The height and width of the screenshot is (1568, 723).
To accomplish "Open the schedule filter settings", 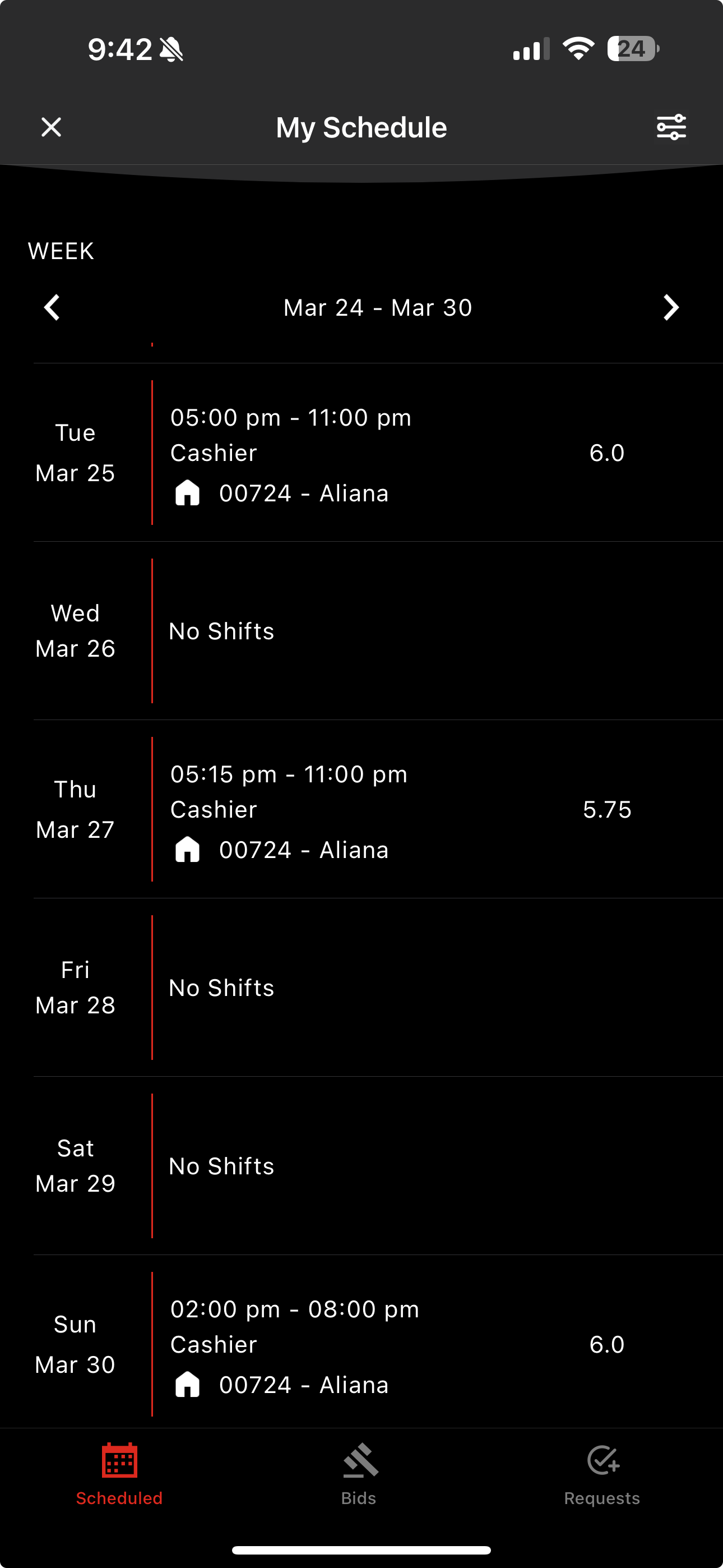I will pos(671,127).
